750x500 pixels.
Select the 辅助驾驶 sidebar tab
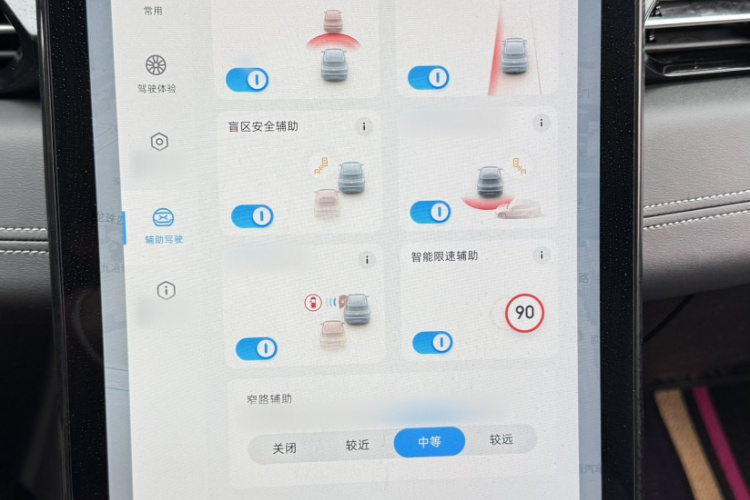pos(163,226)
